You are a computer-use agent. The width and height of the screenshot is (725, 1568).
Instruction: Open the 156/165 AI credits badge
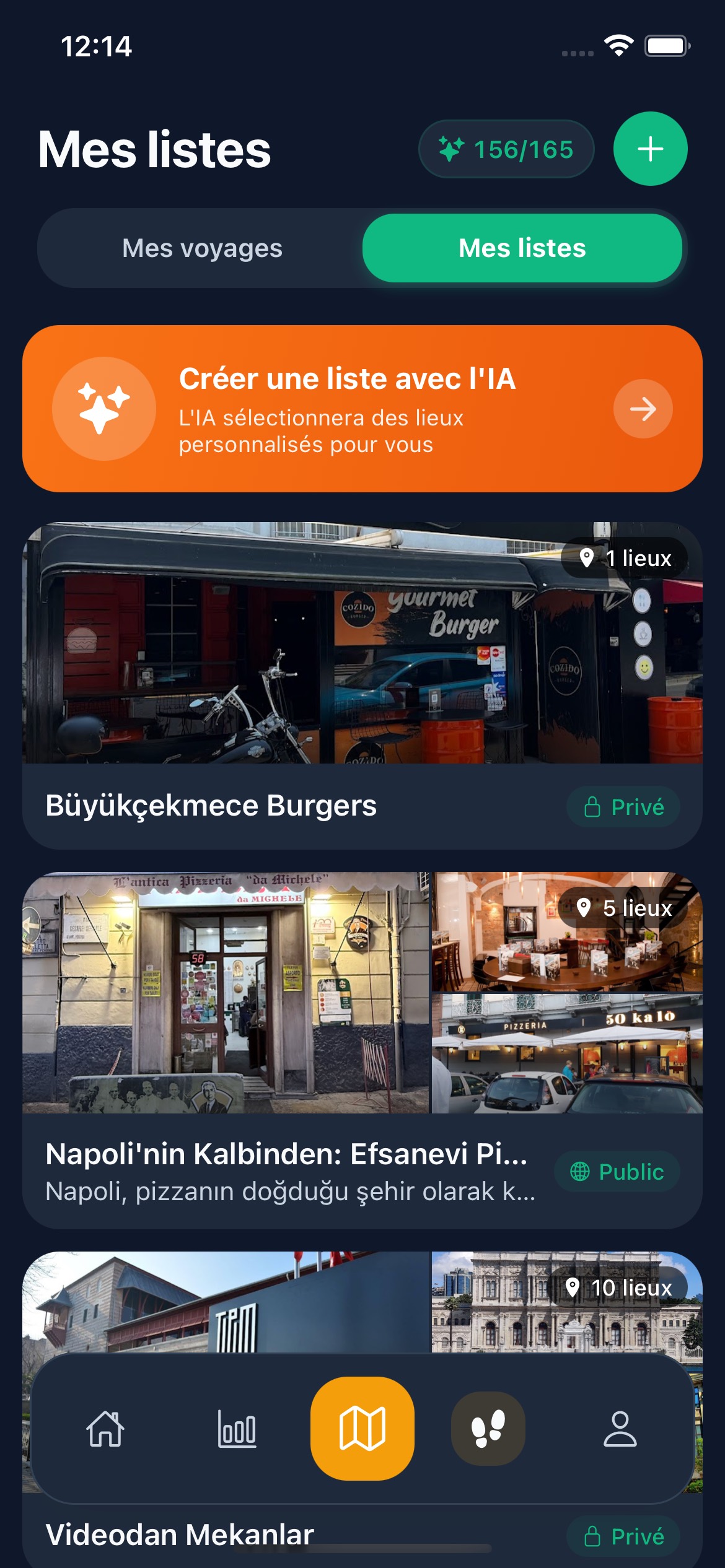tap(506, 149)
